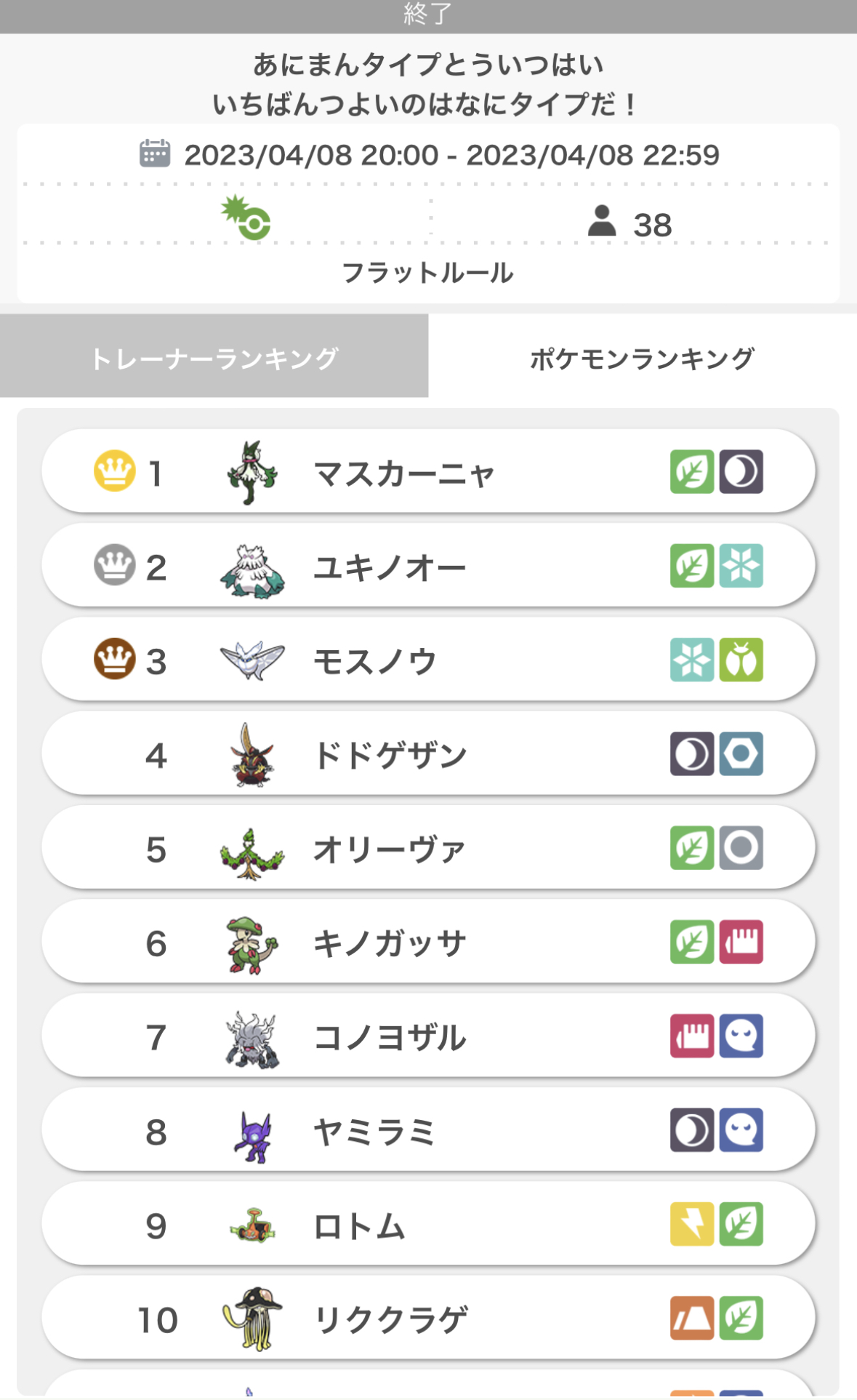
Task: Open the オリーヴァ ranking row
Action: (427, 848)
